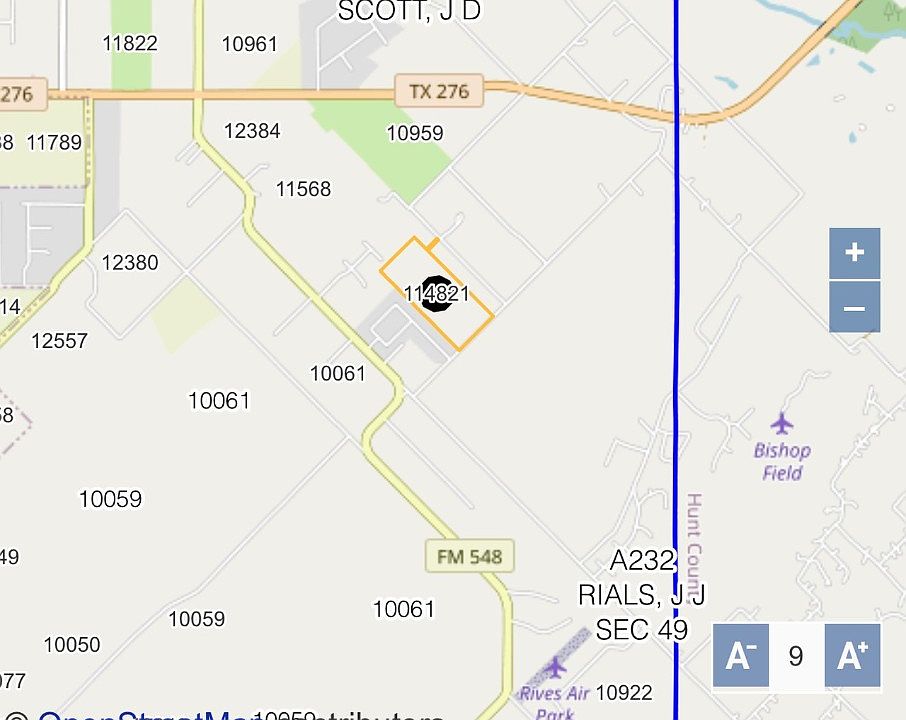Zoom in on the map
906x720 pixels.
pyautogui.click(x=854, y=253)
